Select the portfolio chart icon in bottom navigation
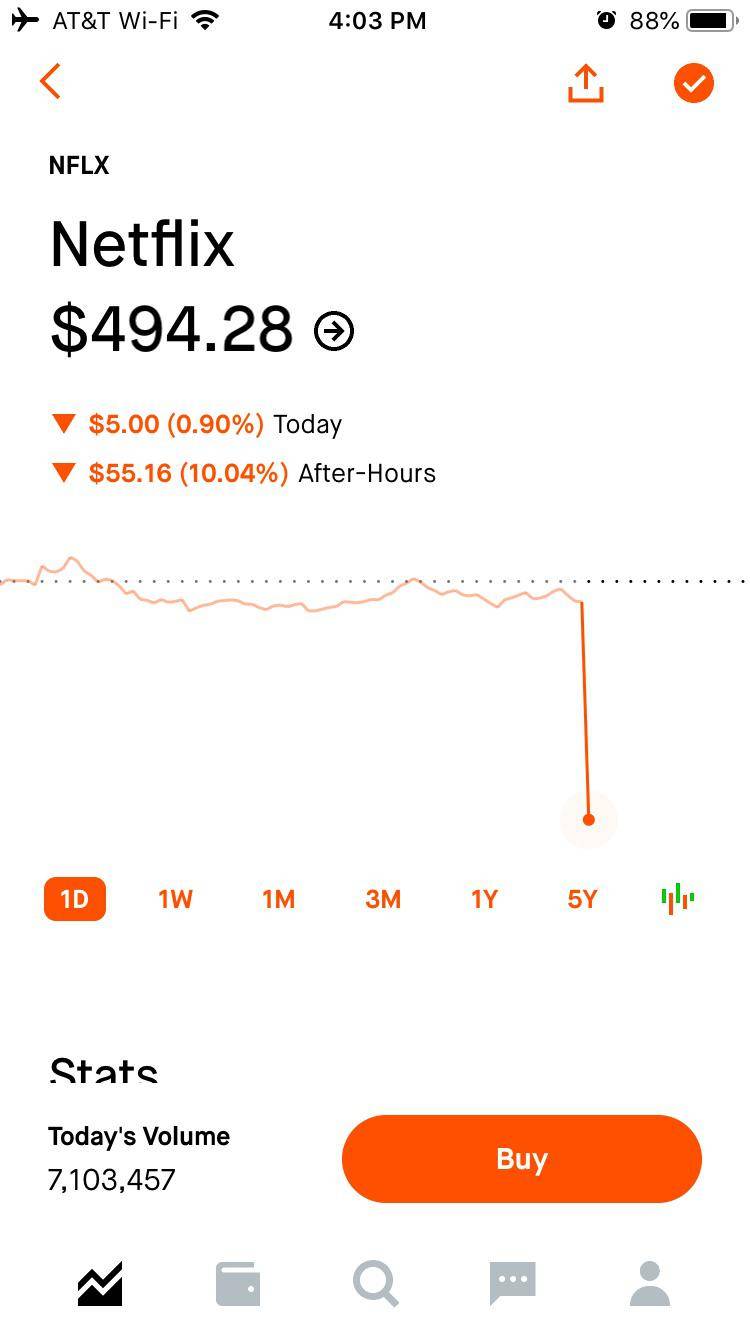 coord(101,1281)
